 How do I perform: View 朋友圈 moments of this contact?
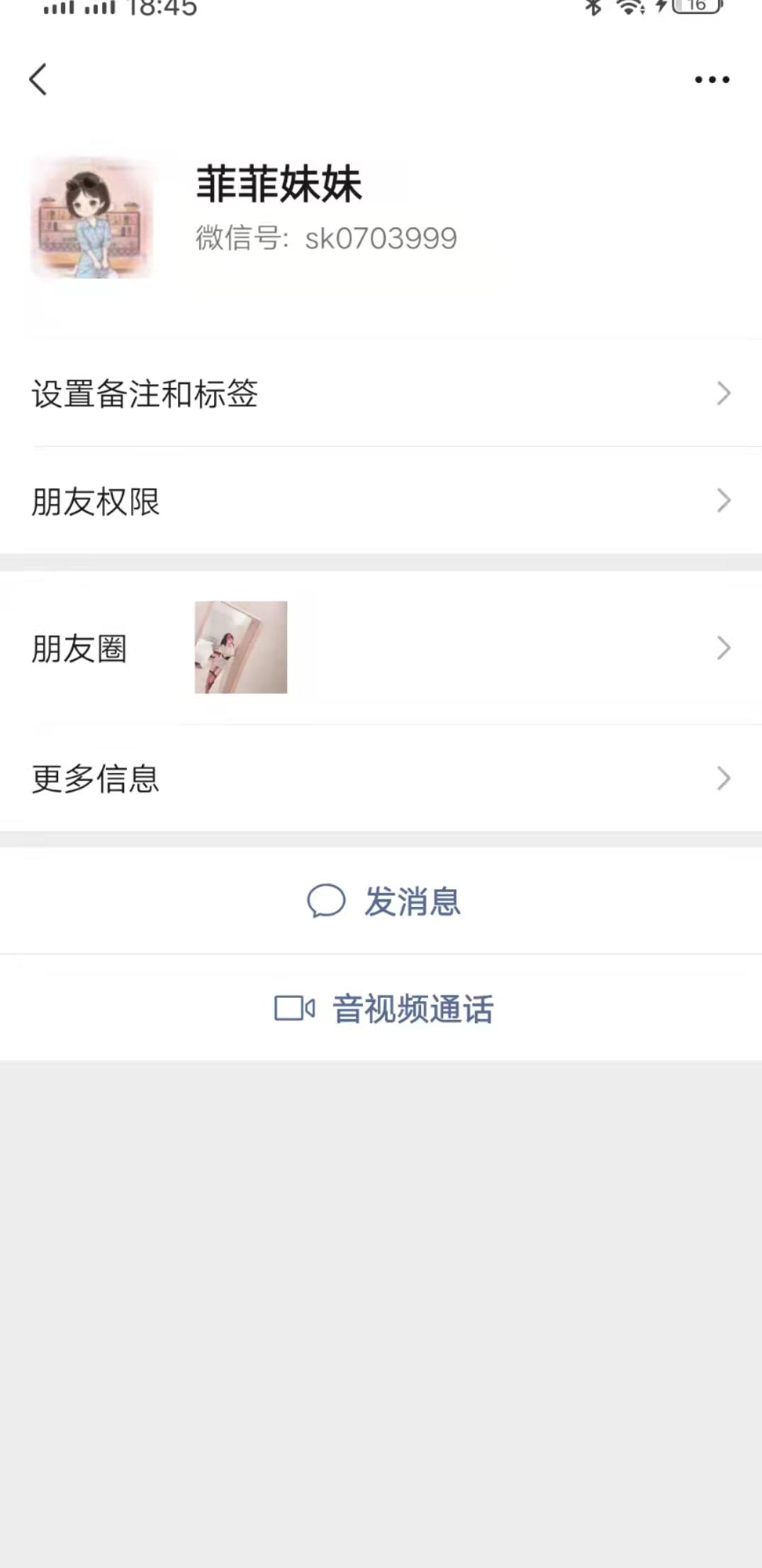[381, 648]
